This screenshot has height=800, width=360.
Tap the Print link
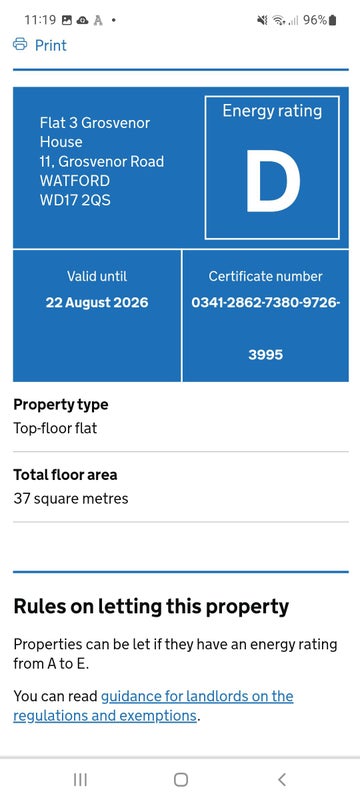(40, 45)
